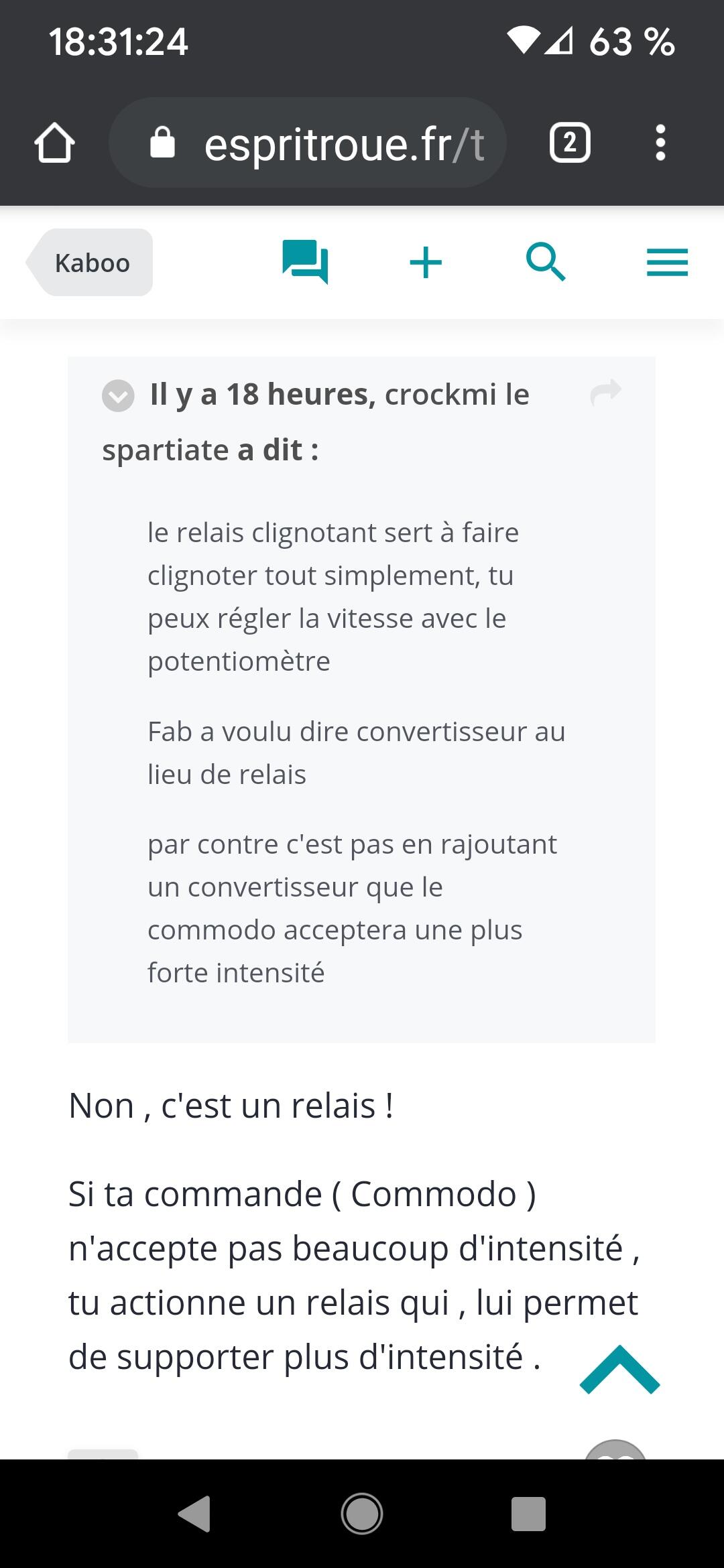Open the browser overflow menu
The height and width of the screenshot is (1568, 724).
coord(660,143)
